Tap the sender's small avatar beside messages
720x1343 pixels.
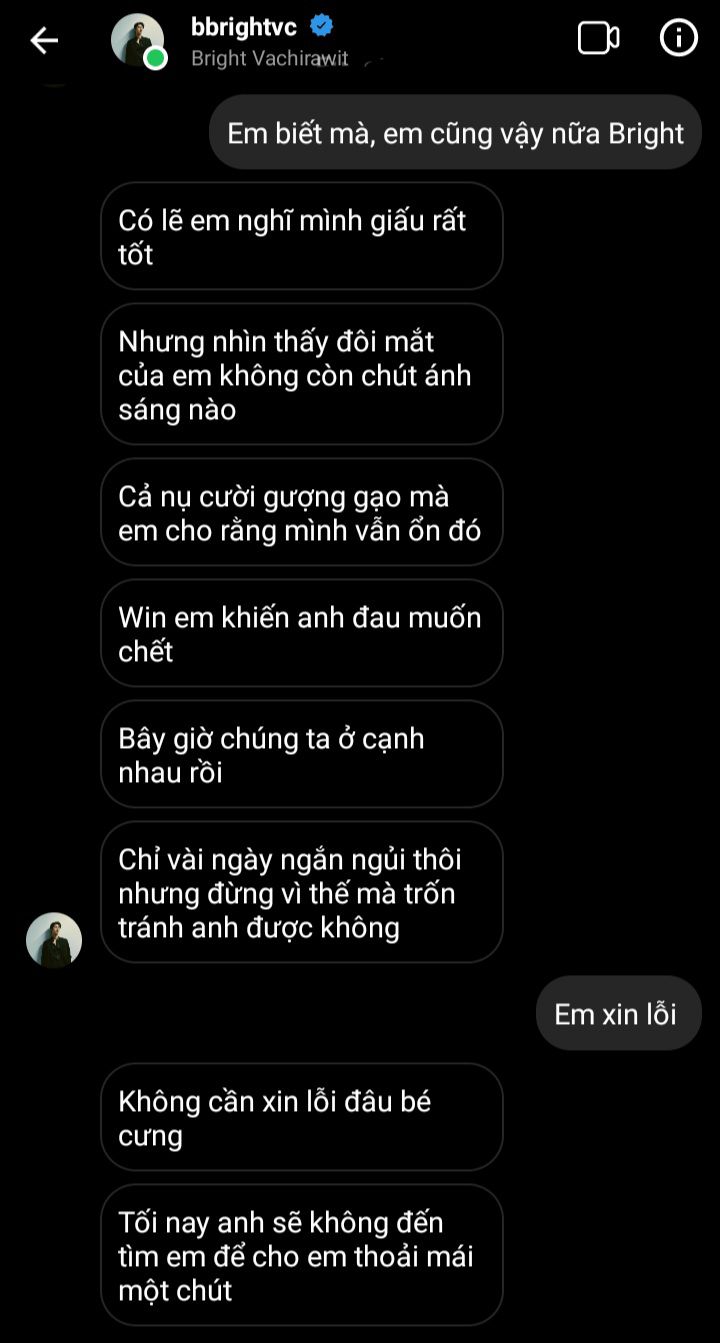[x=54, y=940]
